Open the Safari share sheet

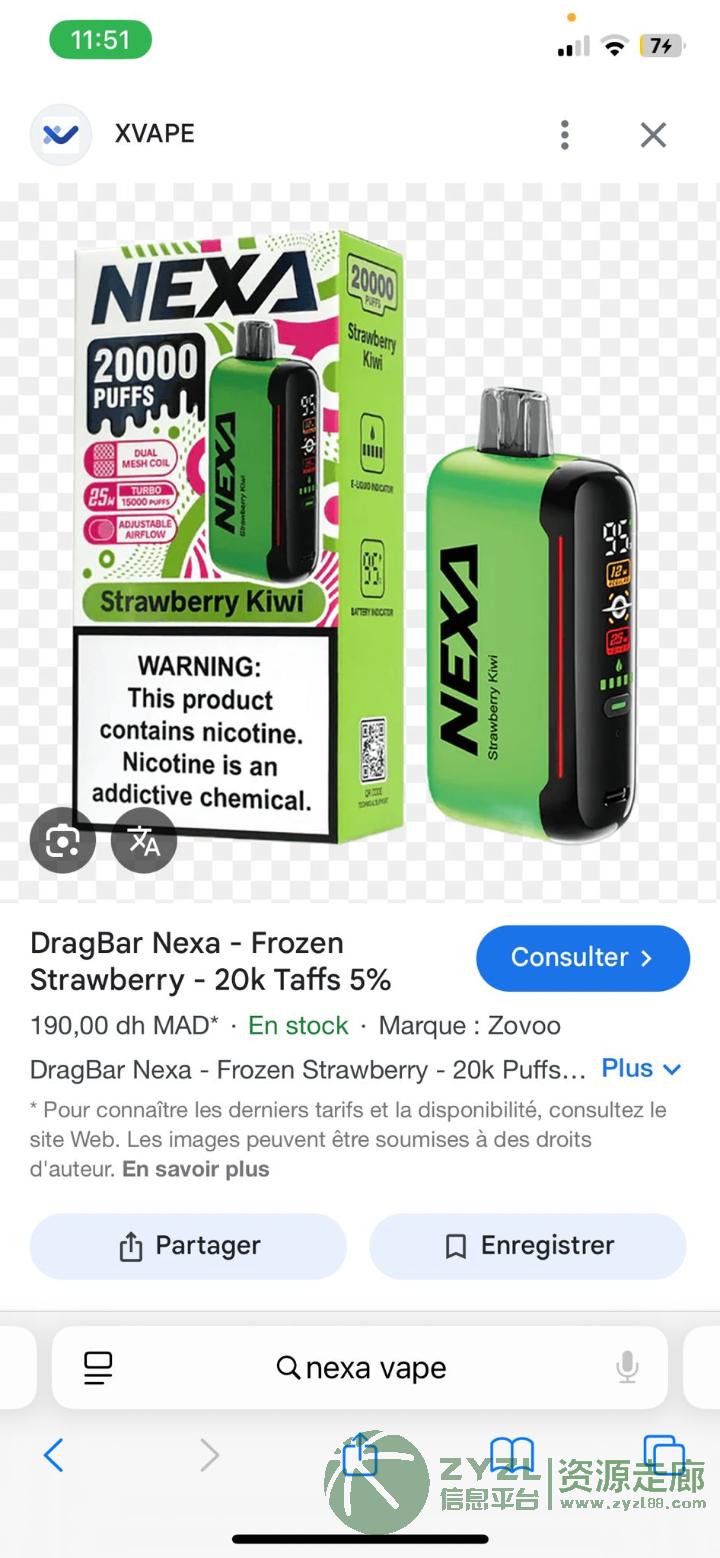(359, 1455)
